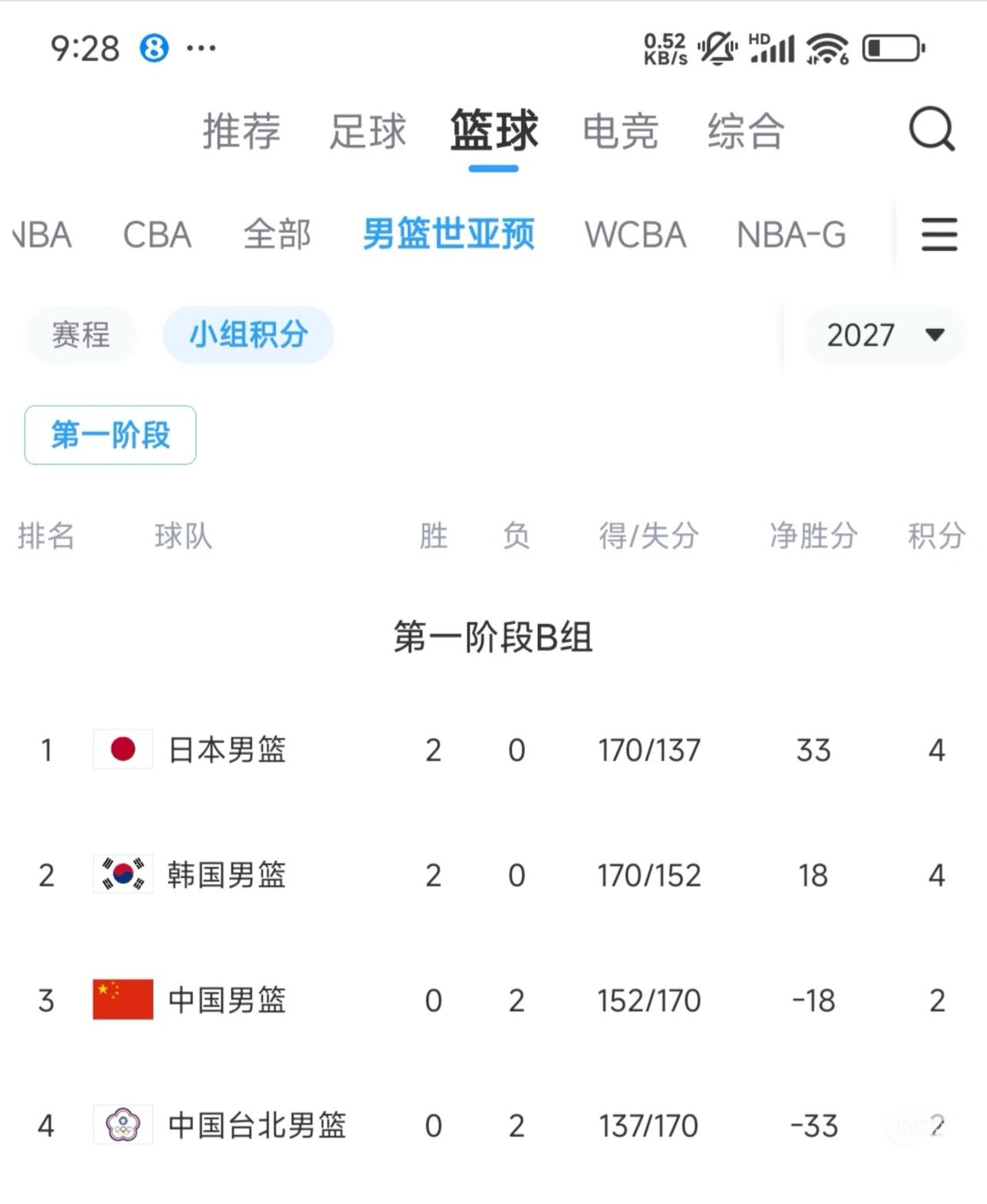Click the Chinese Taipei emblem icon
Viewport: 987px width, 1204px height.
[123, 1125]
